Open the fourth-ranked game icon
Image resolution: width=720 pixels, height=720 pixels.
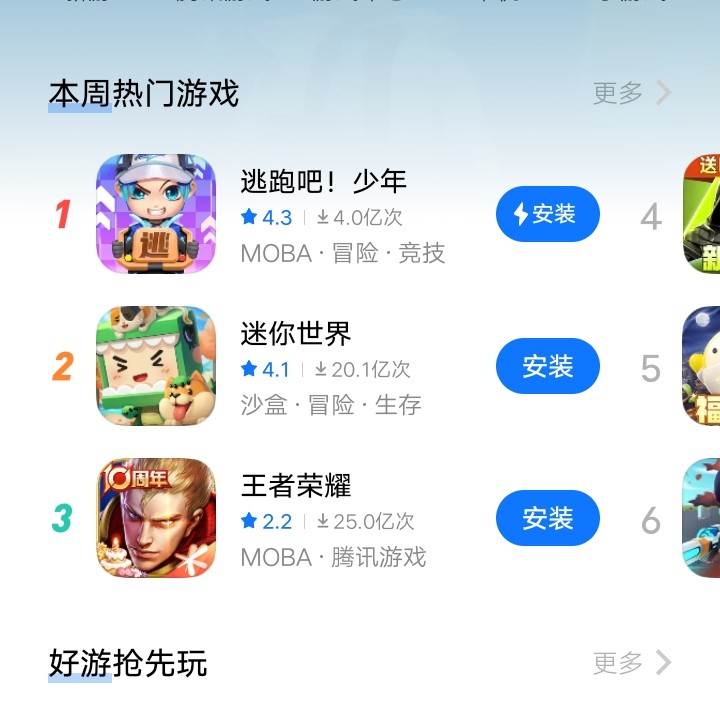(x=702, y=214)
